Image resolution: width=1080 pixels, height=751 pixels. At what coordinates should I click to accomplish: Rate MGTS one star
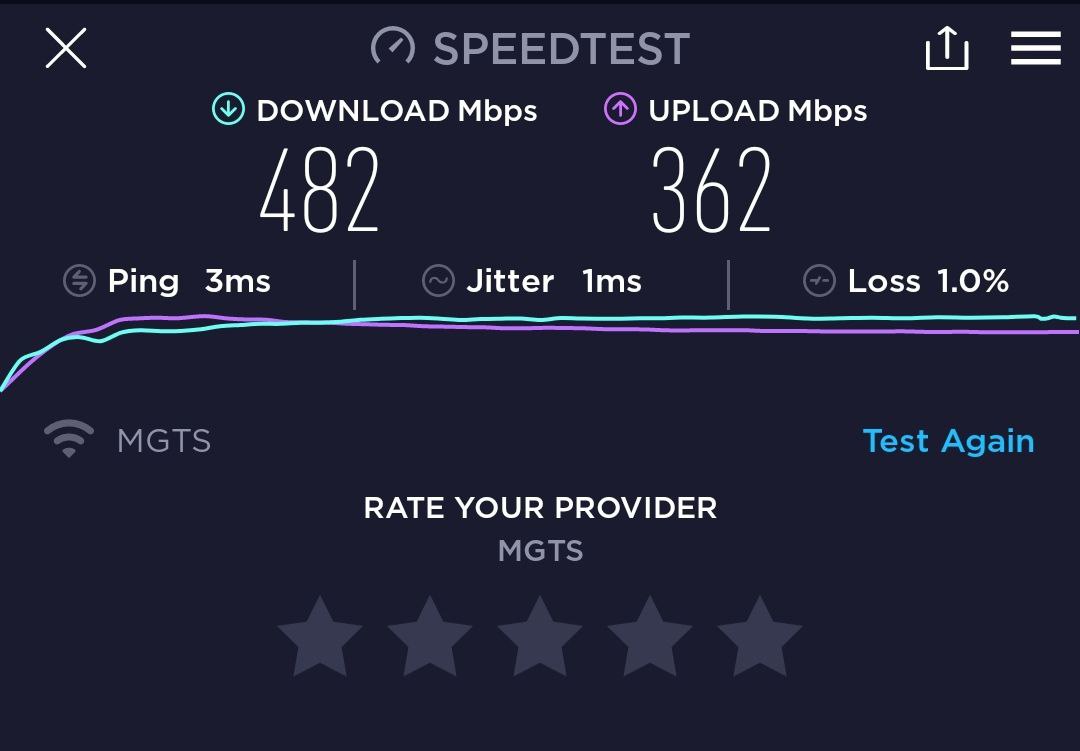(x=320, y=638)
